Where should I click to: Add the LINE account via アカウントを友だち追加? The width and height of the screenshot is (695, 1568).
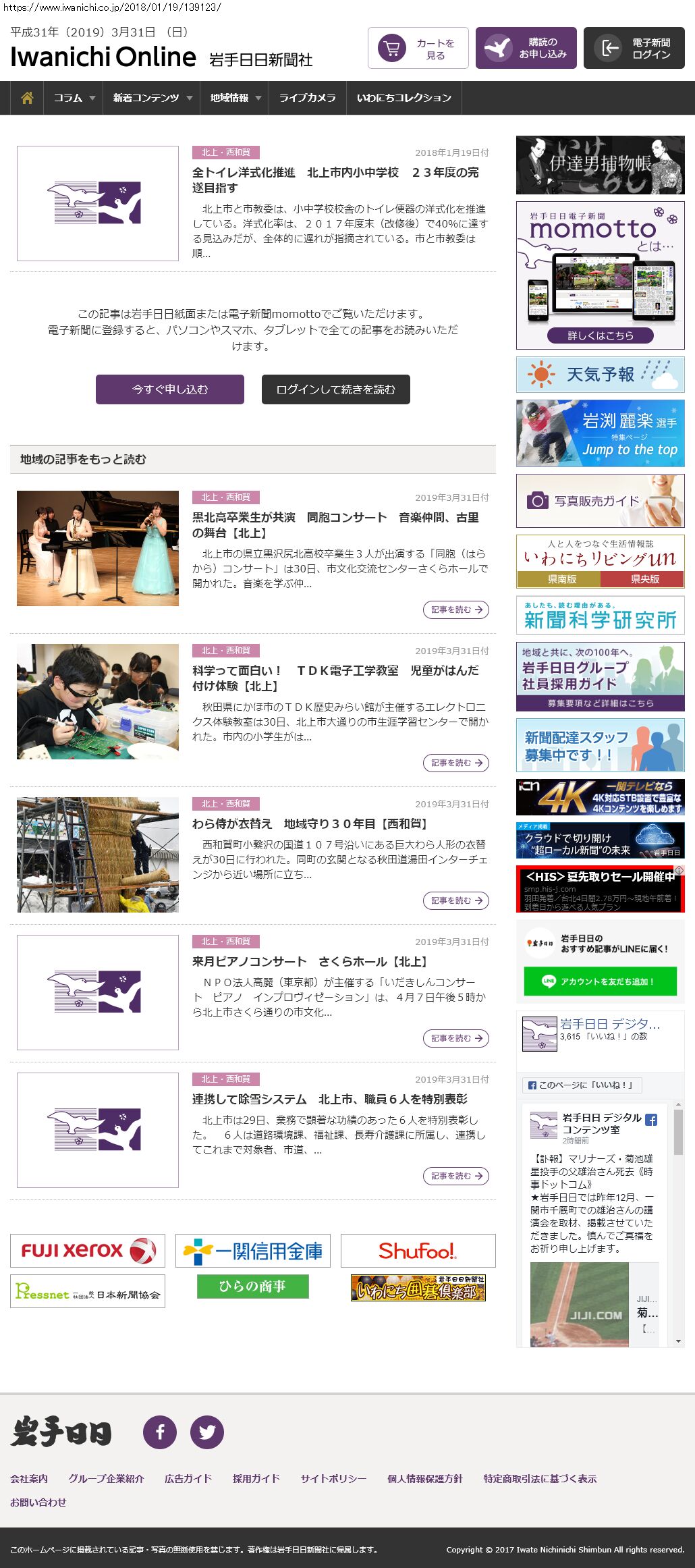click(600, 981)
